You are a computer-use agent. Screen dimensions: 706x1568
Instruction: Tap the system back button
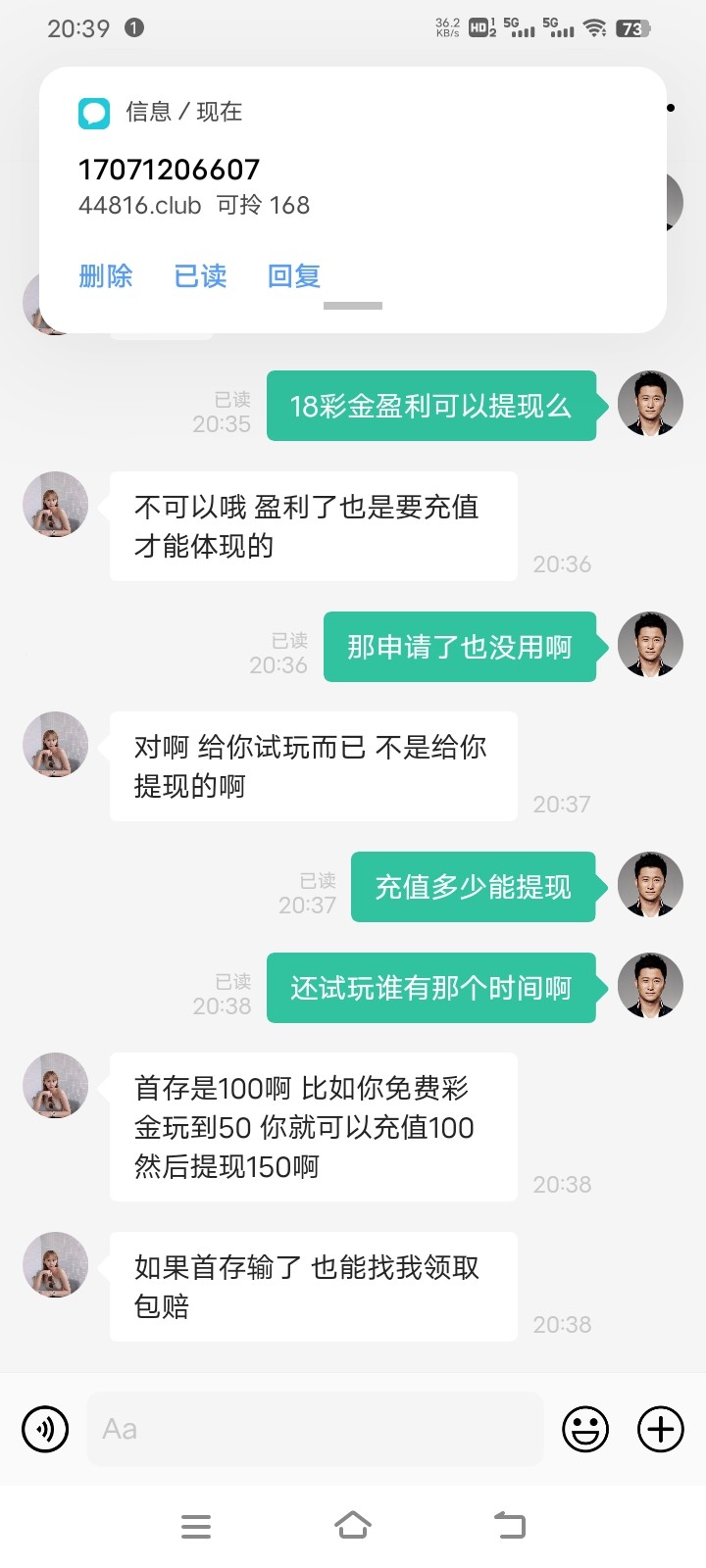pos(510,1526)
